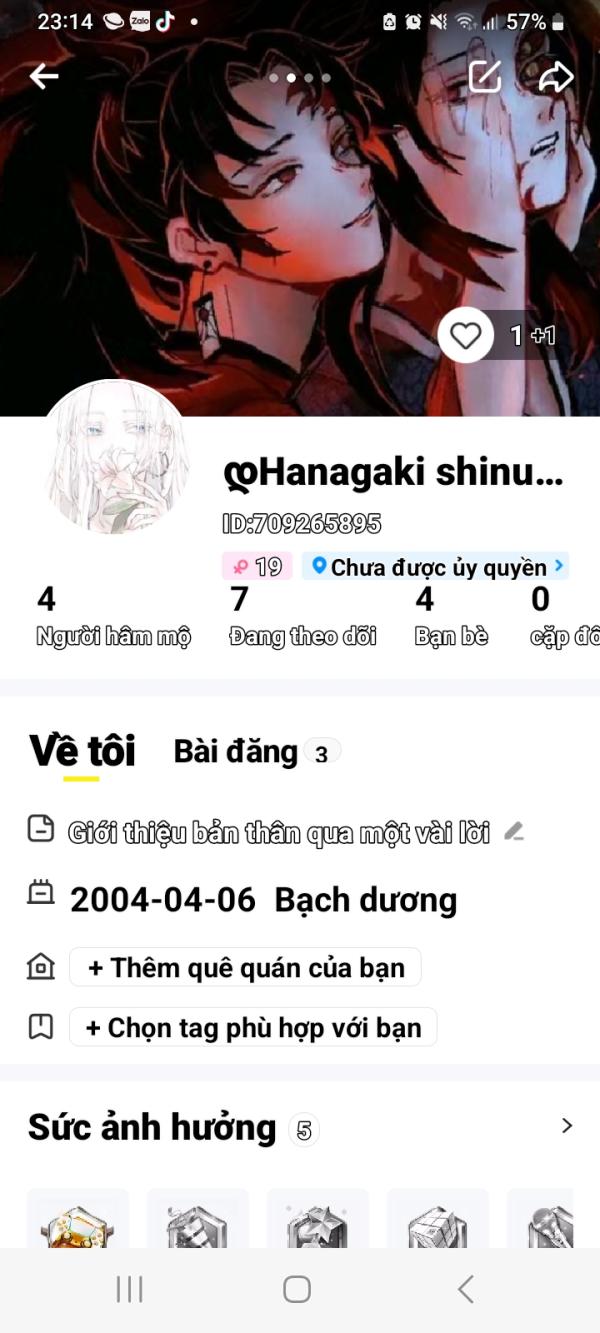Edit the self-introduction with the pencil icon

point(514,831)
